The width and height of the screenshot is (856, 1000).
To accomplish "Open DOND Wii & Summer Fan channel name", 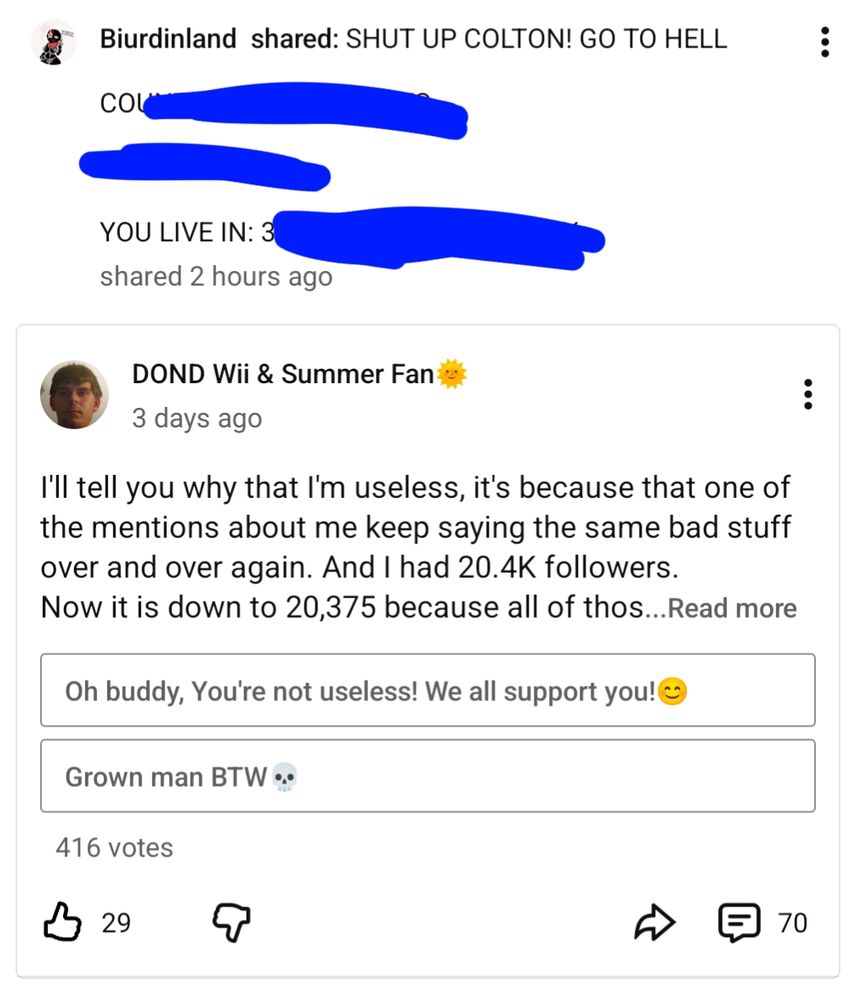I will [284, 374].
